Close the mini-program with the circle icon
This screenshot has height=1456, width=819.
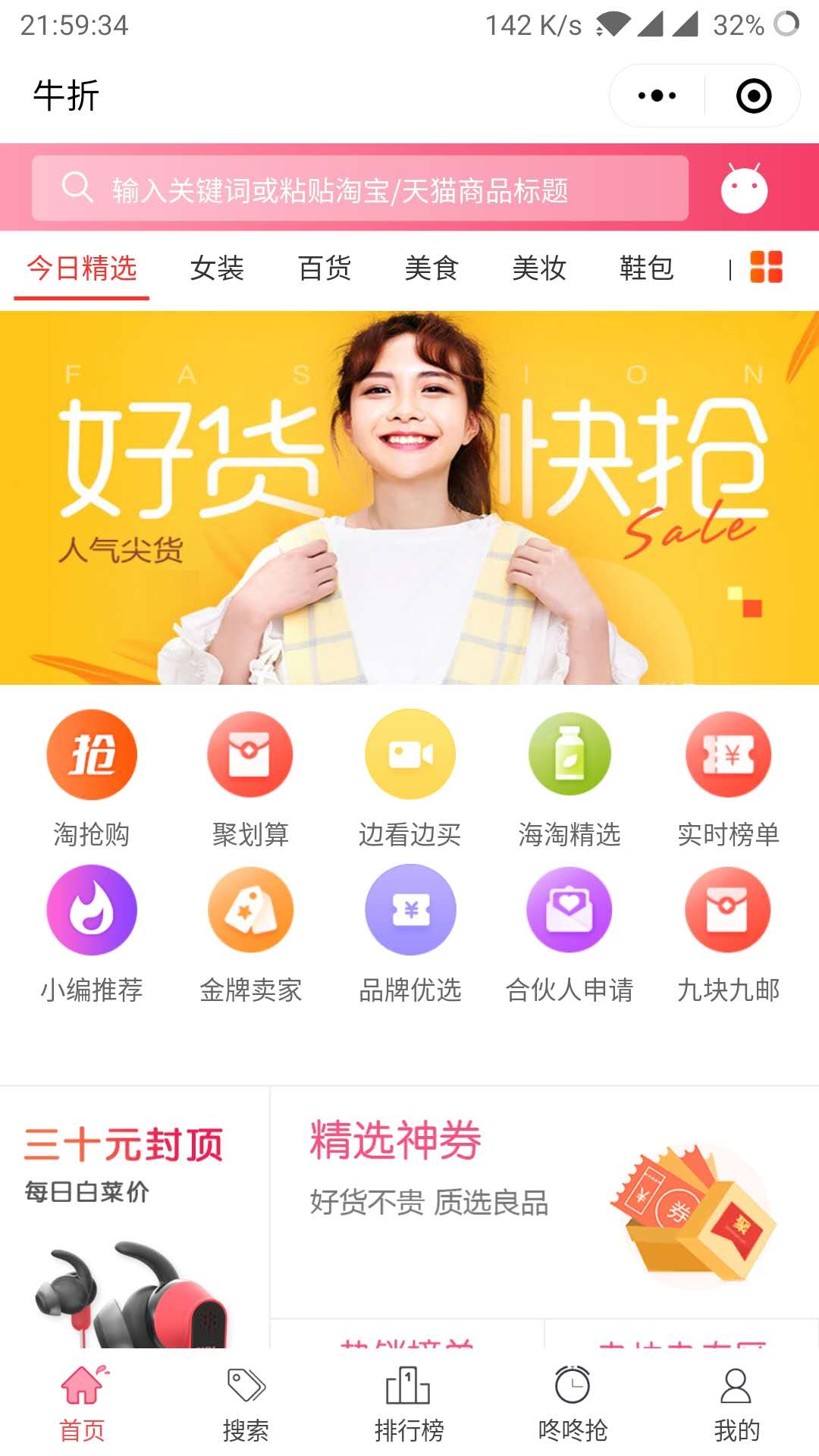point(753,96)
